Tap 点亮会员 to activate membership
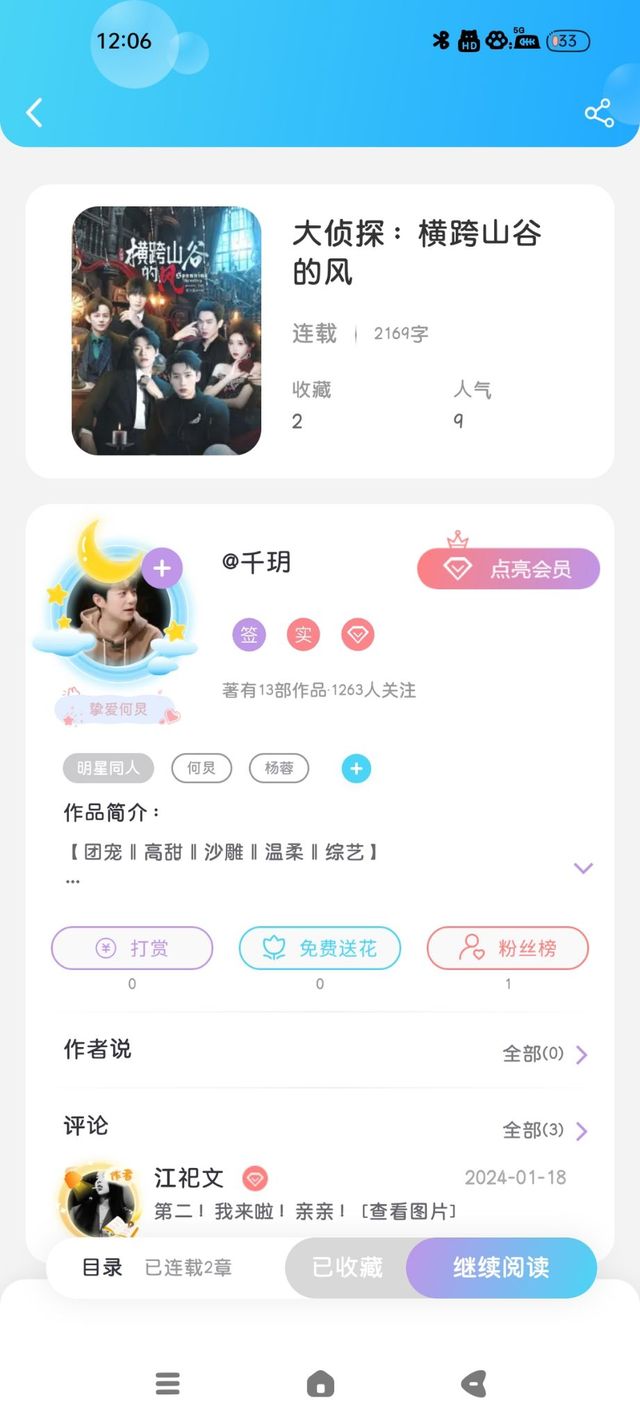The height and width of the screenshot is (1423, 640). click(508, 569)
